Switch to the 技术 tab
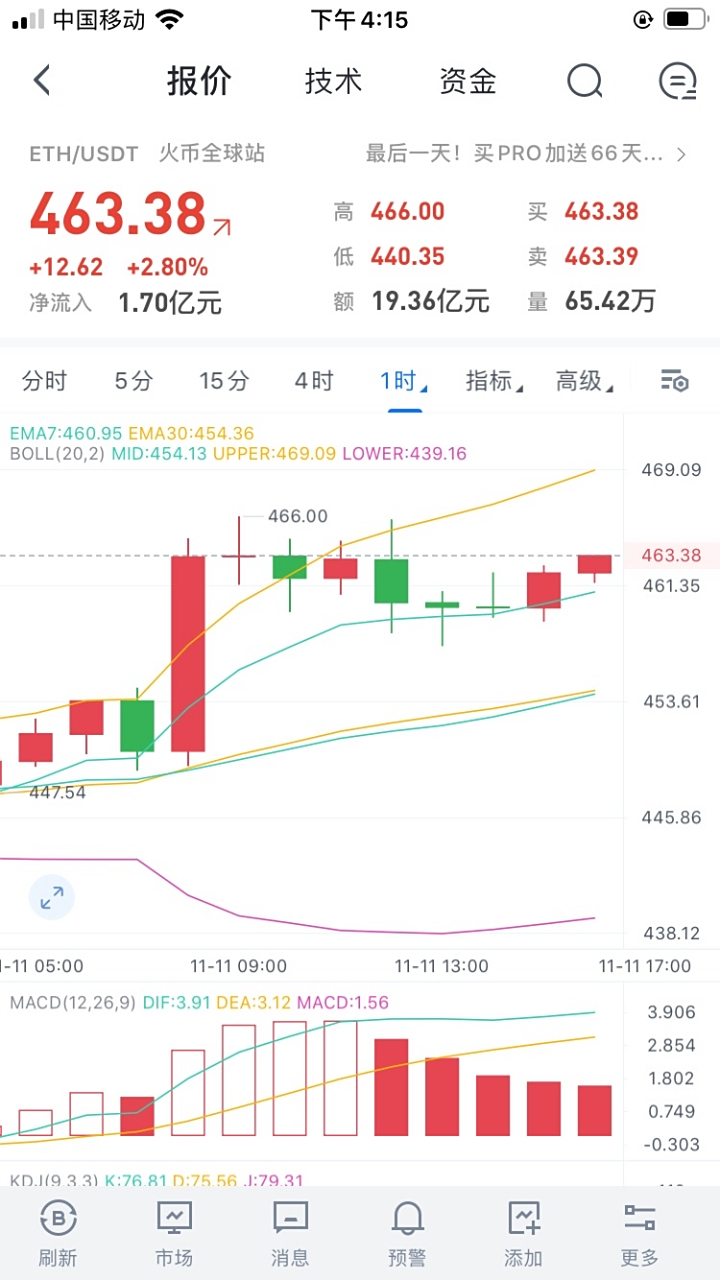 coord(334,82)
